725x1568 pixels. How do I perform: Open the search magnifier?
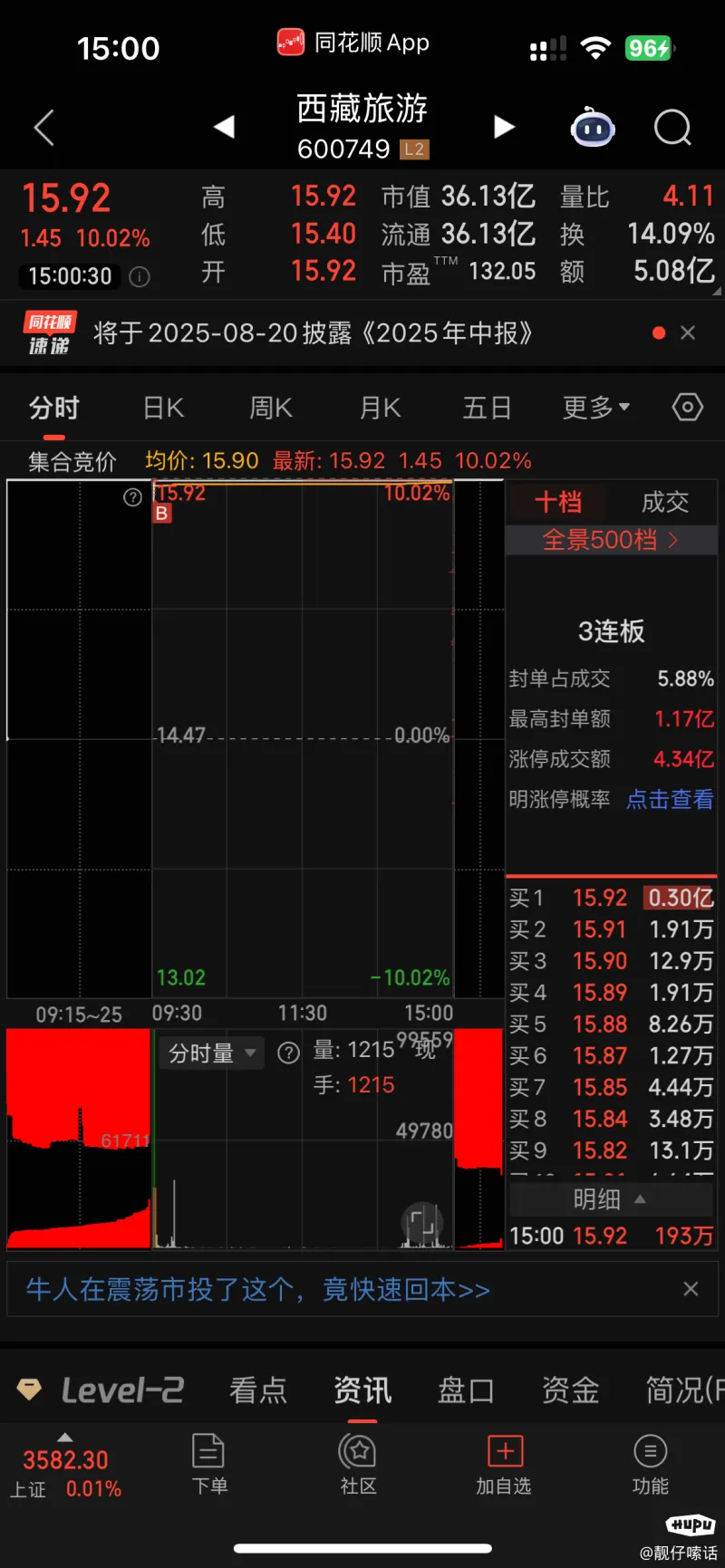tap(672, 128)
